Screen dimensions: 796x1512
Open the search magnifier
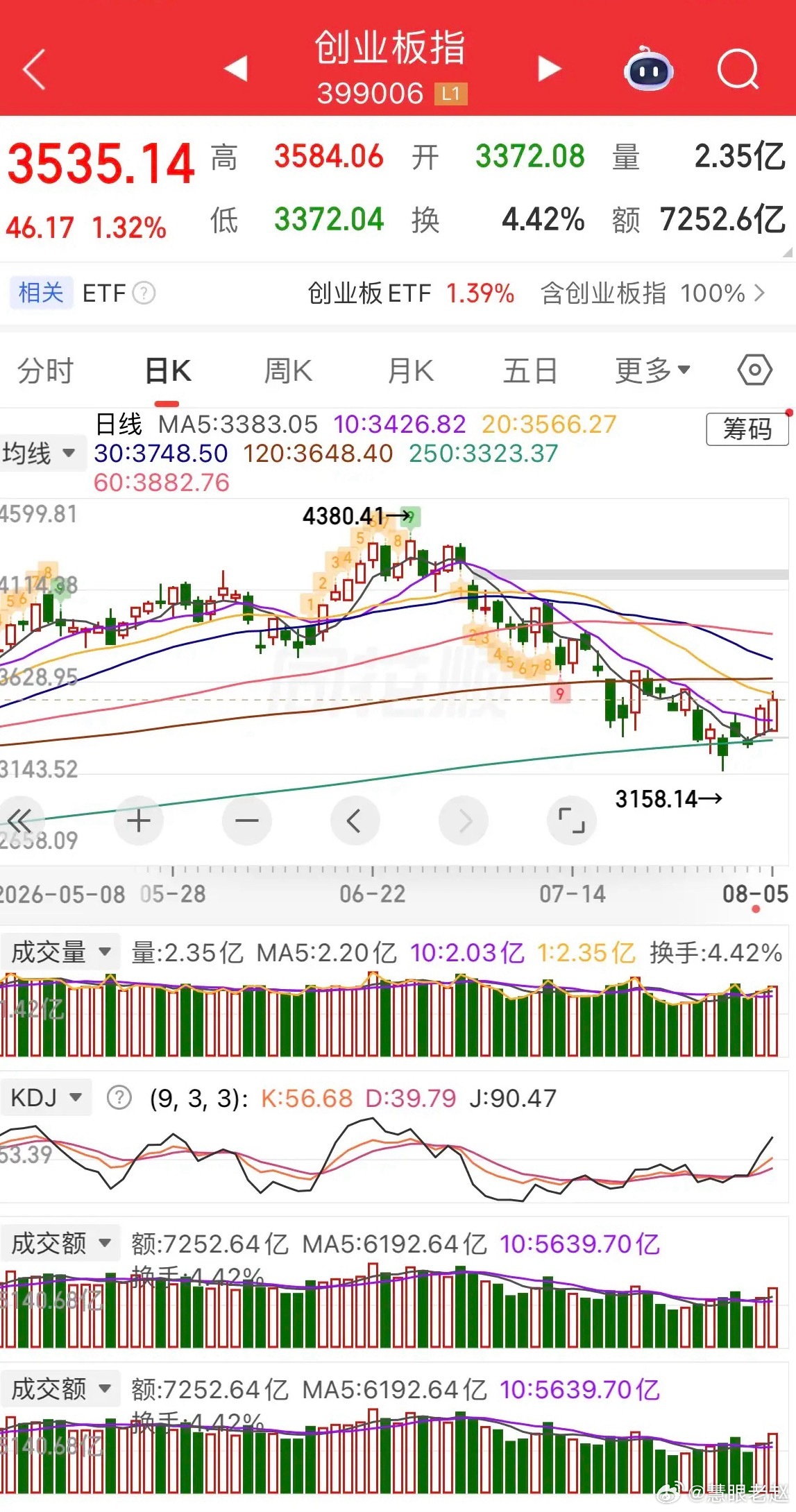[x=738, y=69]
